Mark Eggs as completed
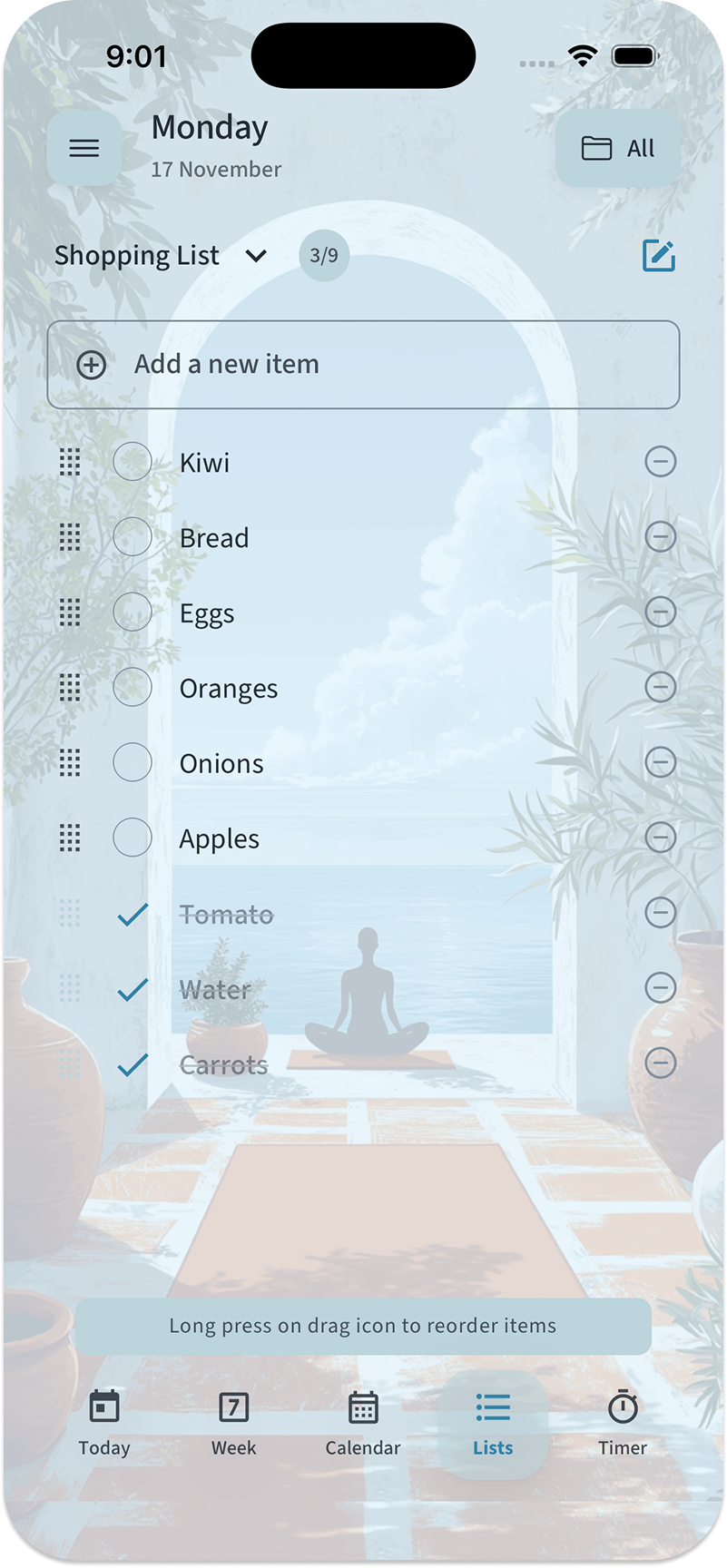 133,612
